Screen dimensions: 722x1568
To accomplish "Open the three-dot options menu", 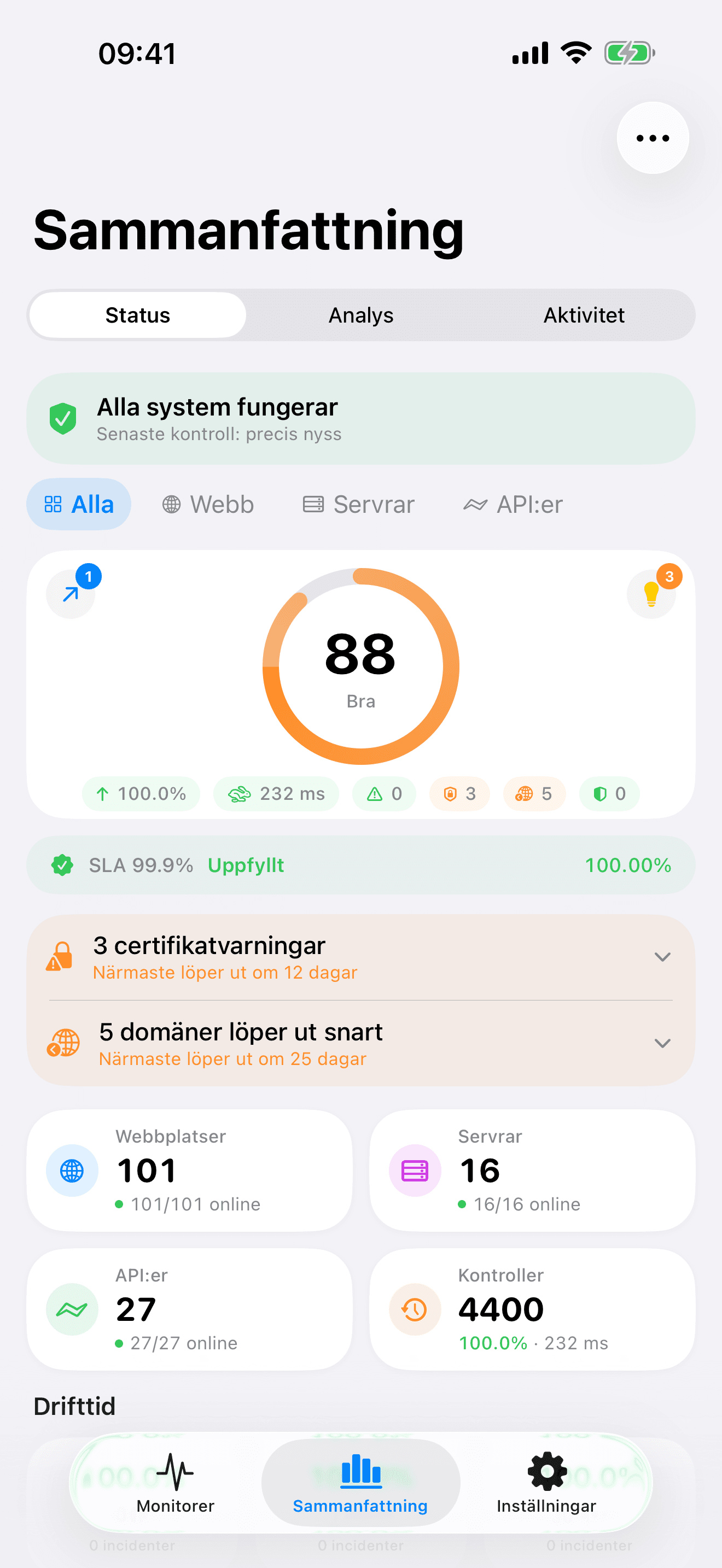I will 652,138.
